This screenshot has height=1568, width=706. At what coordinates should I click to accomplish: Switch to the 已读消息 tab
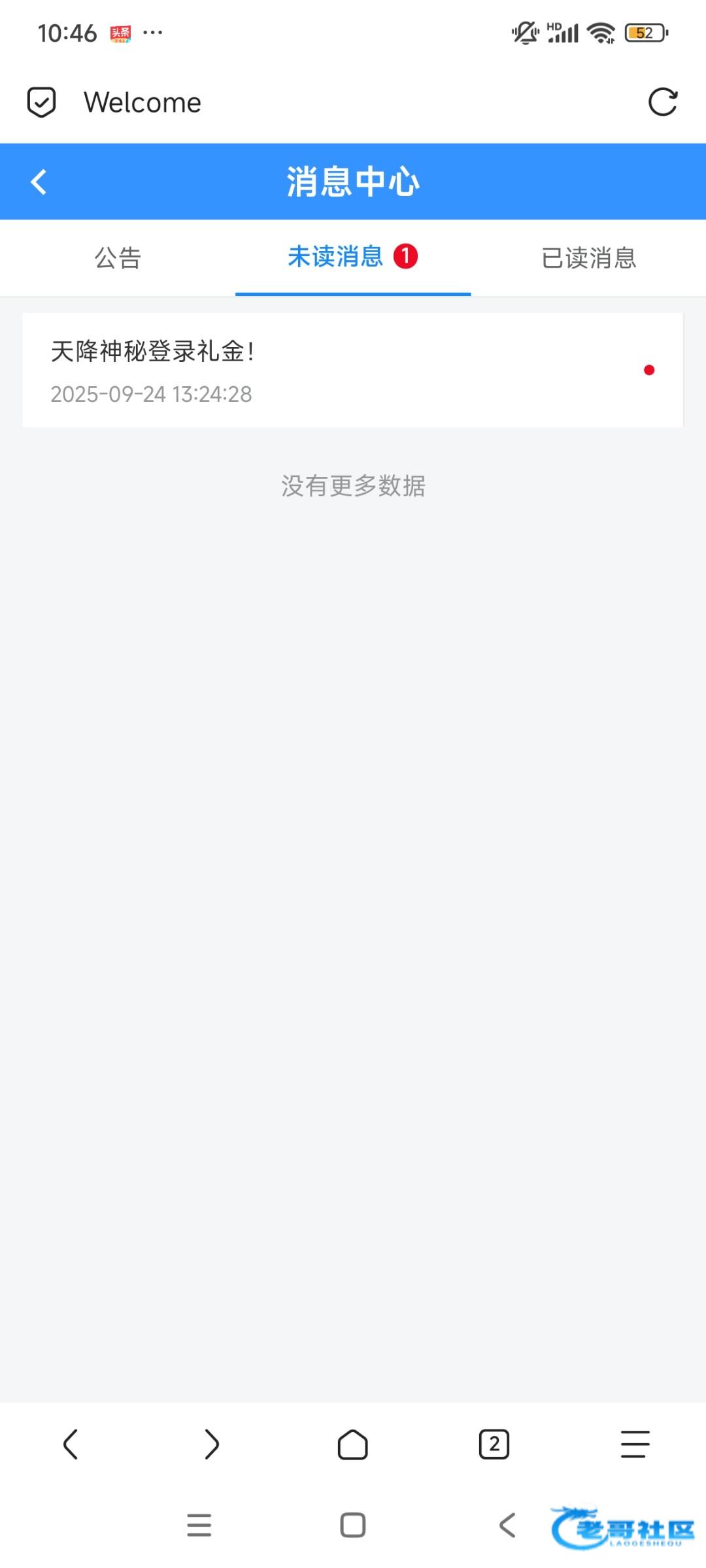coord(588,258)
